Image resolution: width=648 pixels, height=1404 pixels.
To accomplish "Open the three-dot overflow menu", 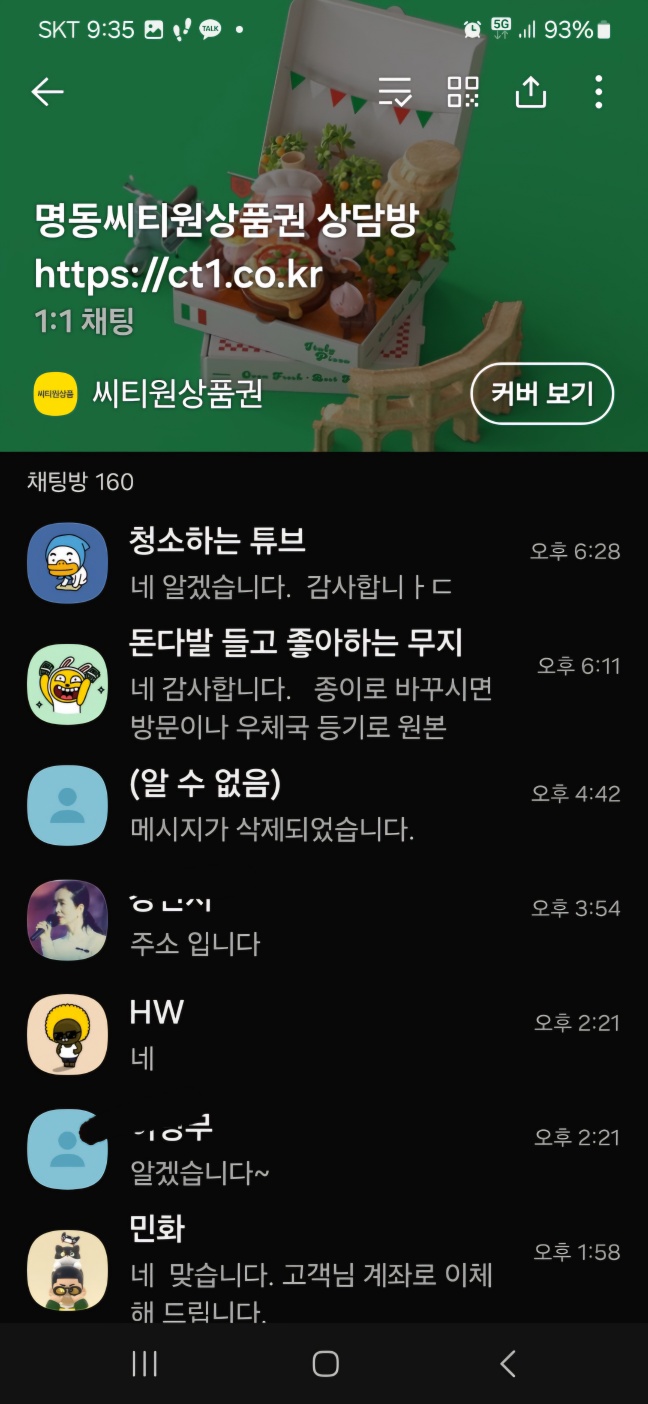I will coord(598,92).
